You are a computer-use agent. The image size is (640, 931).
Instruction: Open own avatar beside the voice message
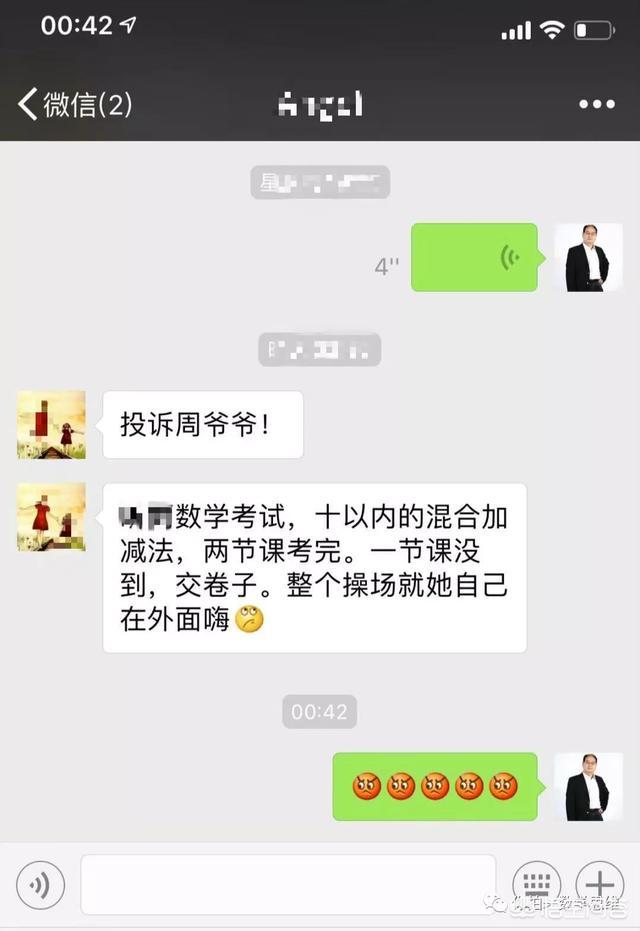pos(587,258)
